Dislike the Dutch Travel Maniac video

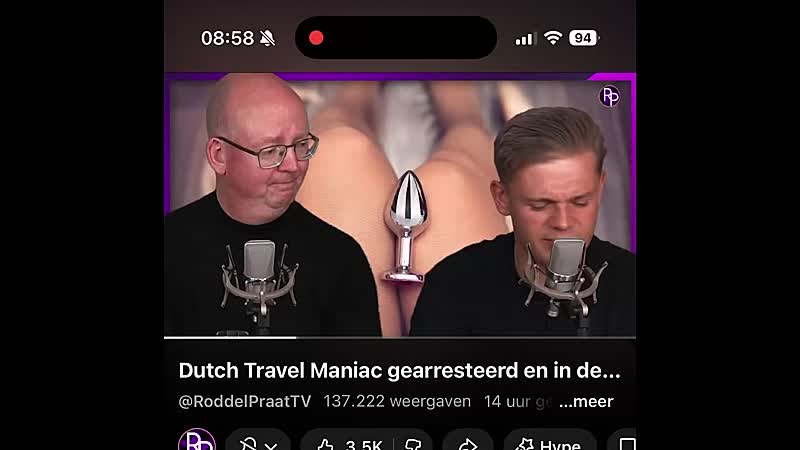point(413,444)
